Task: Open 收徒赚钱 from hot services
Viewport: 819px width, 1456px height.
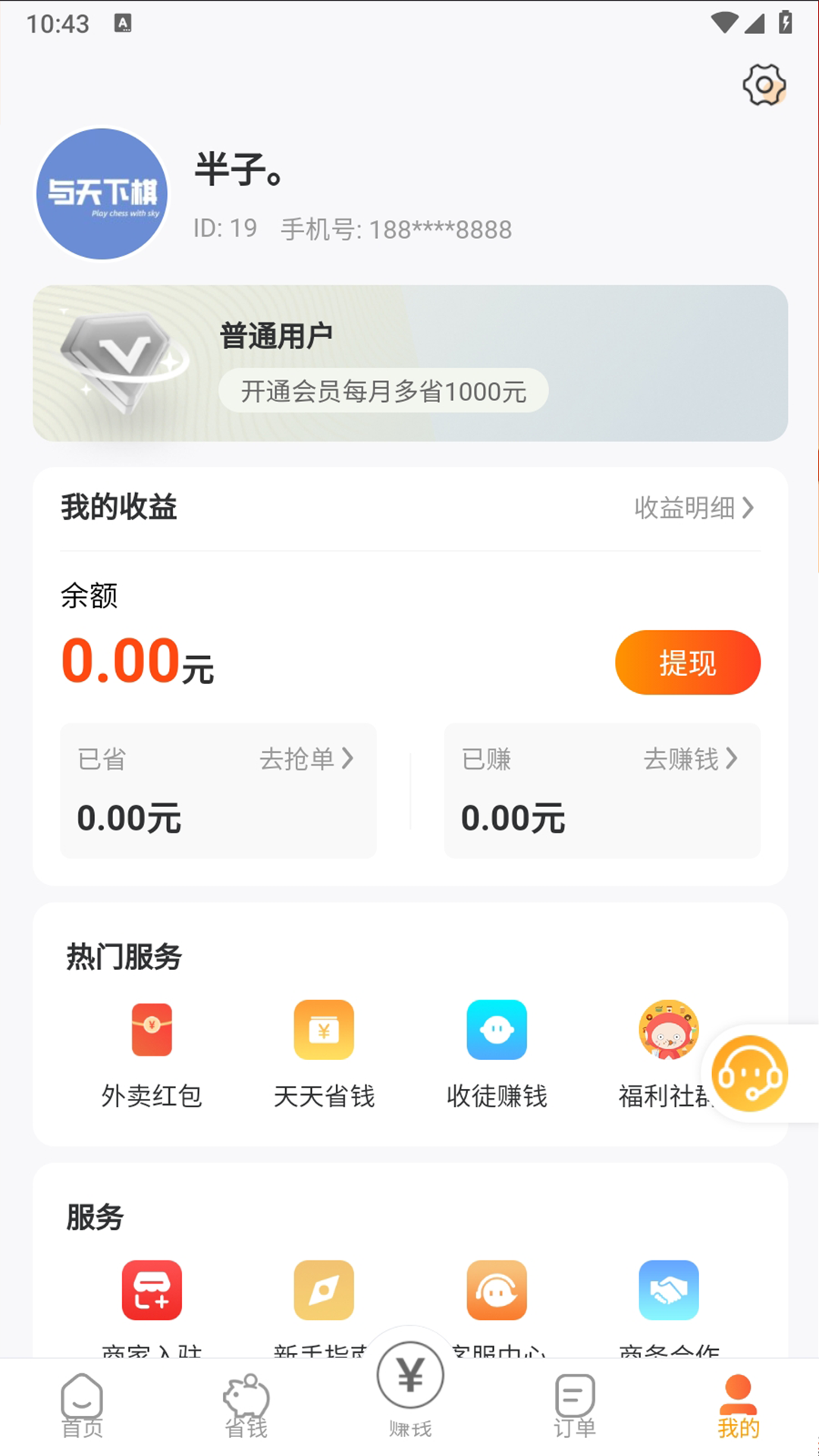Action: [496, 1031]
